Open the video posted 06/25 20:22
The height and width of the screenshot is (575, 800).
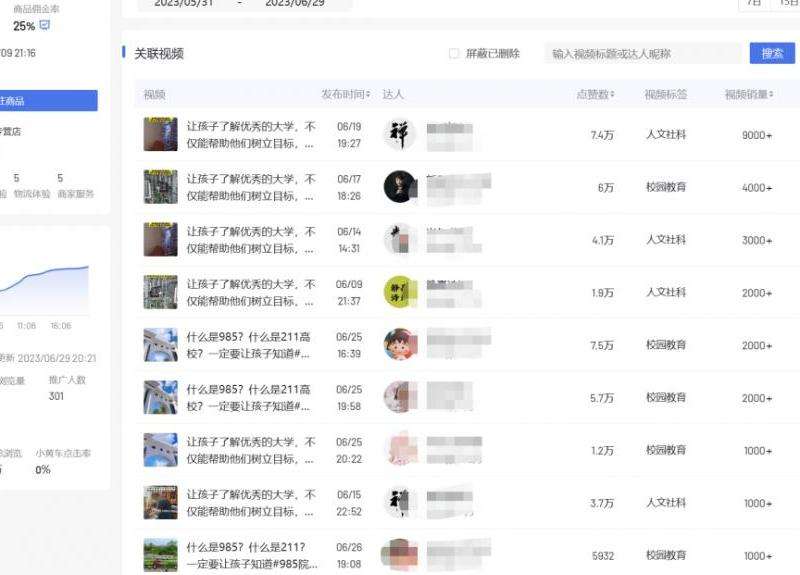250,450
